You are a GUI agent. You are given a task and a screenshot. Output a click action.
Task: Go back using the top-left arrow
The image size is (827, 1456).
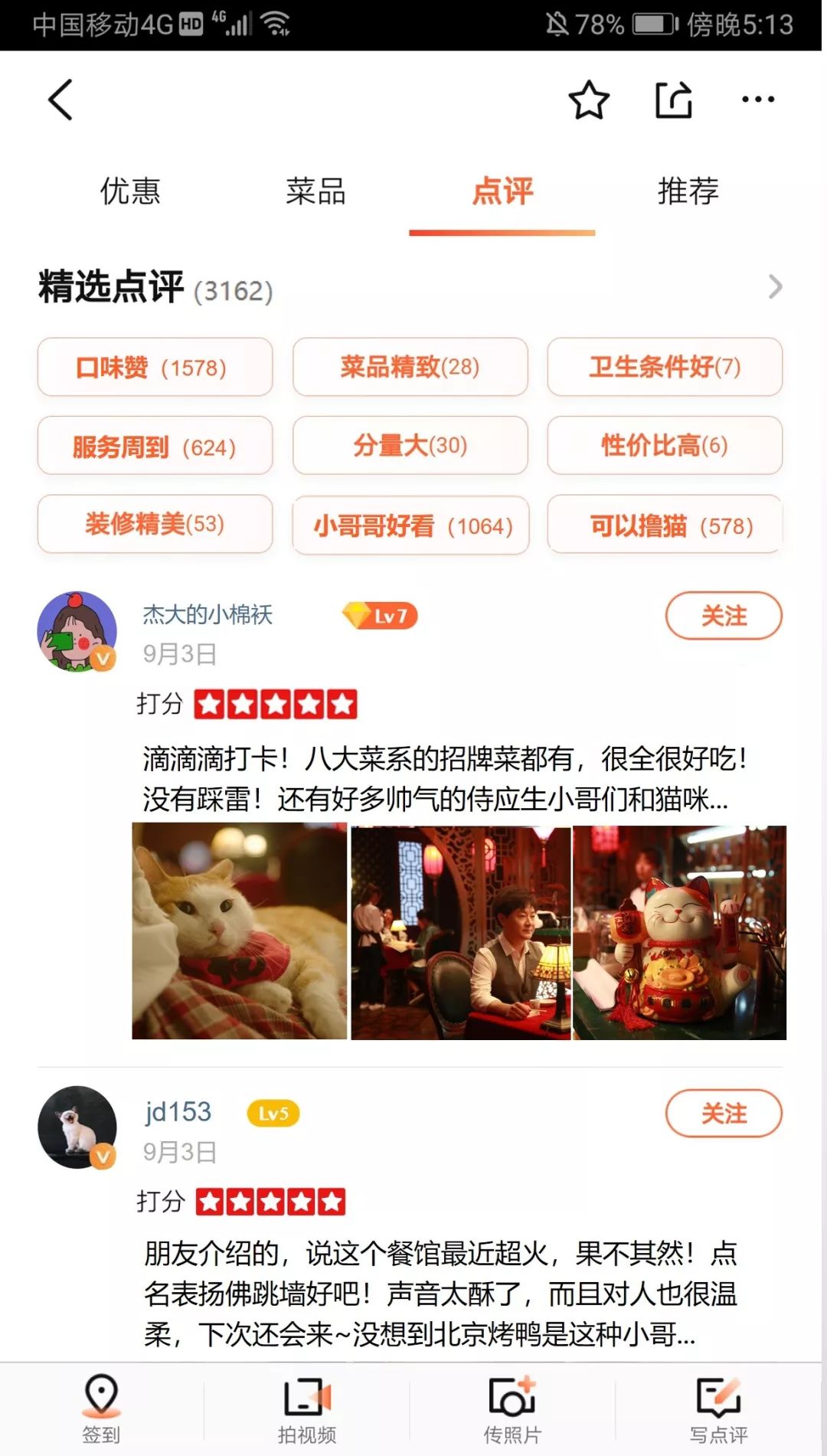(x=60, y=100)
